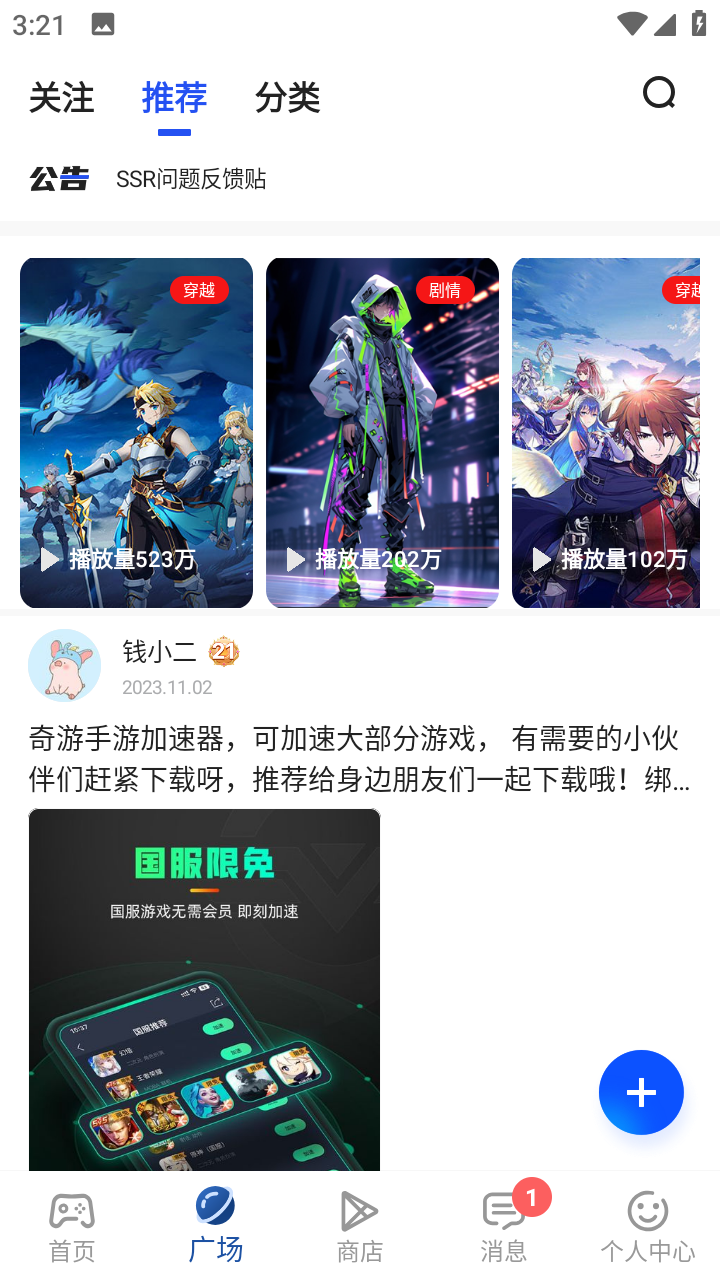720x1280 pixels.
Task: Go to the 首页 tab
Action: (72, 1227)
